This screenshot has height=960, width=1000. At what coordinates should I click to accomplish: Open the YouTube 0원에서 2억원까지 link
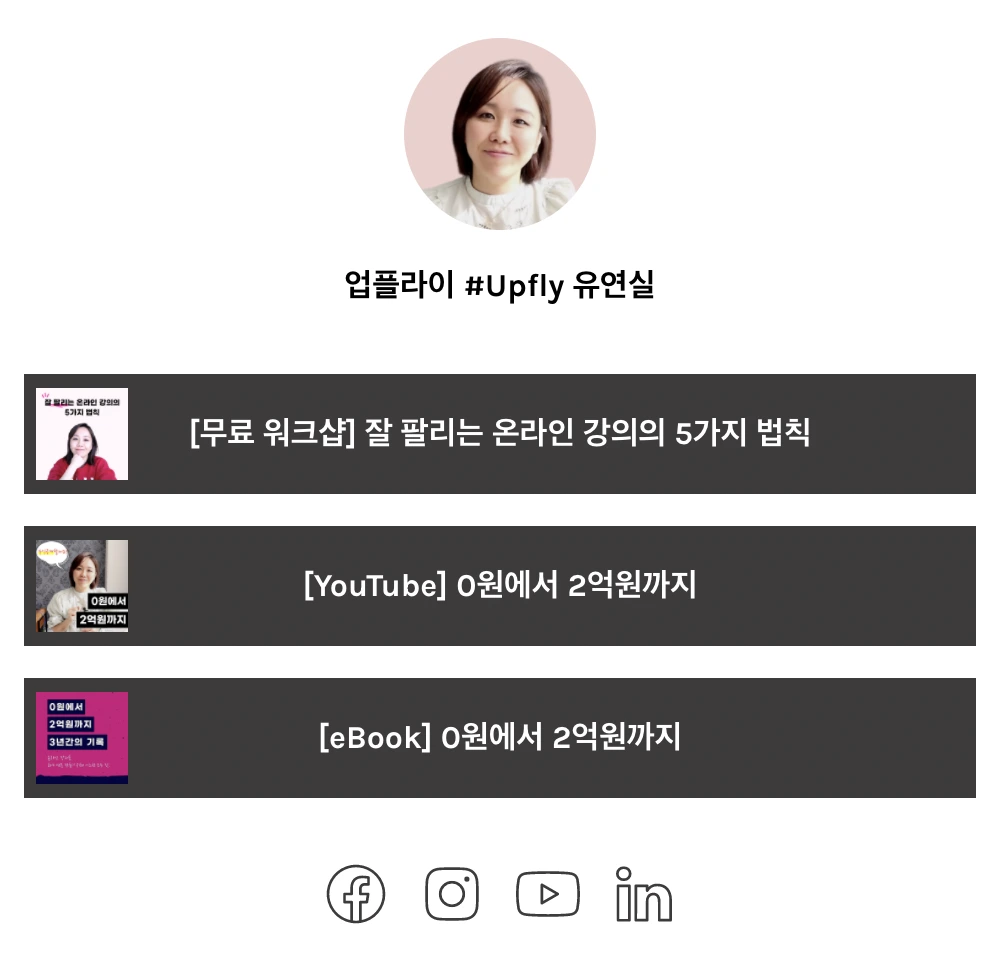point(499,586)
